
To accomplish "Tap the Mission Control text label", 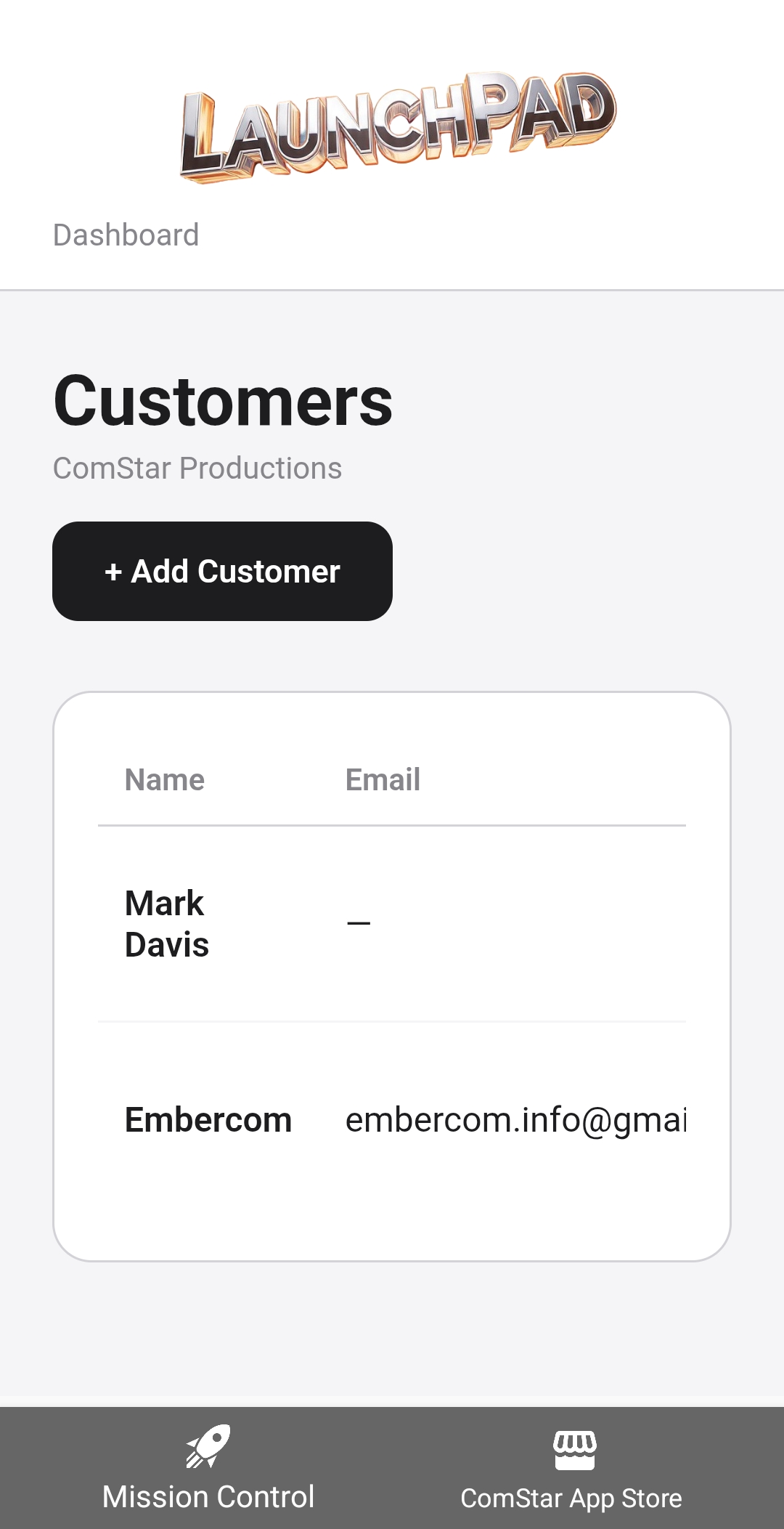I will coord(209,1495).
